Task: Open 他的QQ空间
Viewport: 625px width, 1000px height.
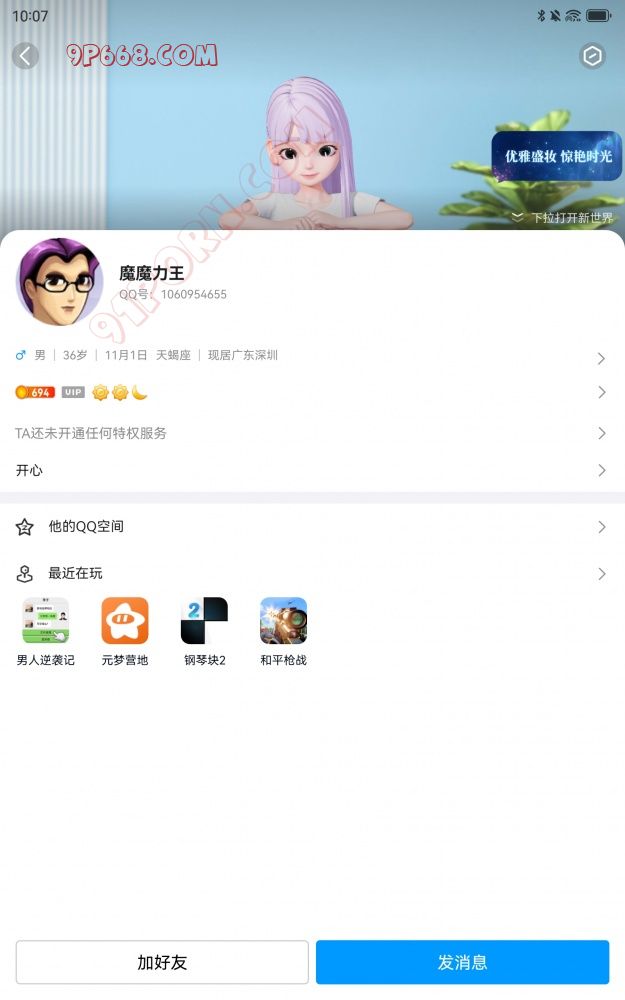Action: [310, 527]
